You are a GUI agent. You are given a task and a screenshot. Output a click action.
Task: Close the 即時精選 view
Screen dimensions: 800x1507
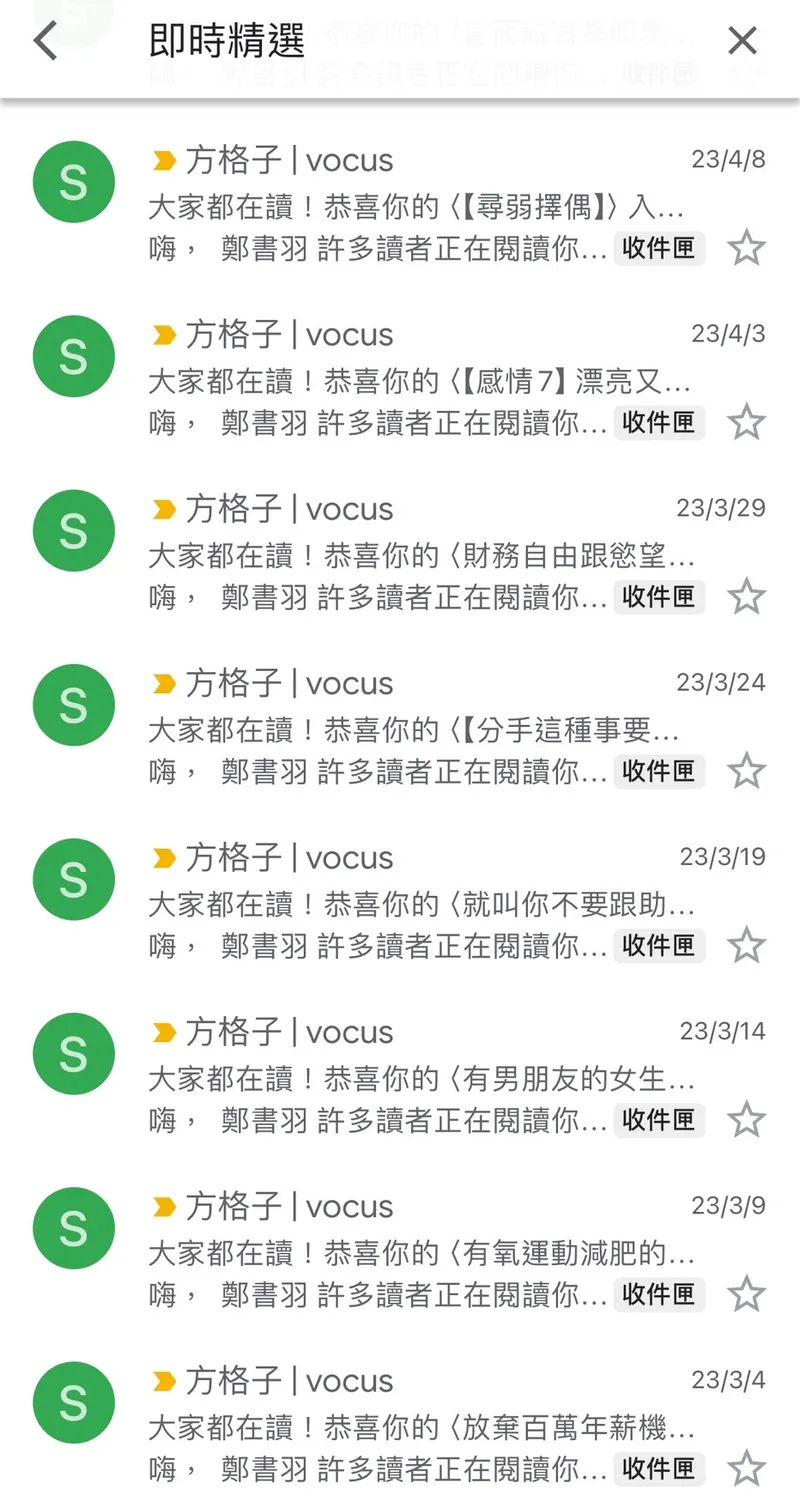click(742, 40)
